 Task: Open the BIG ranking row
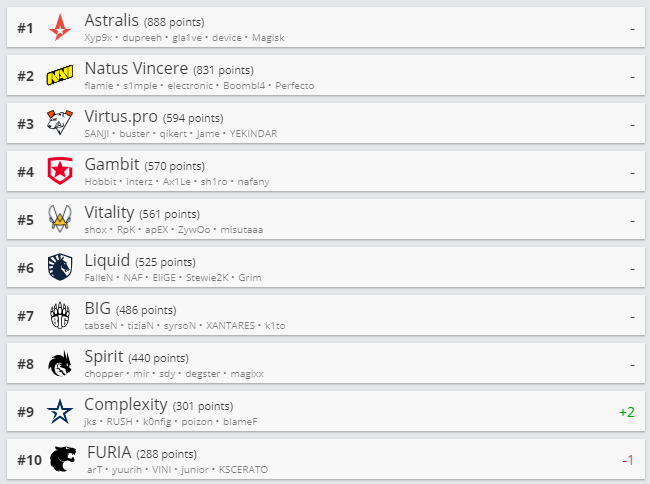325,315
